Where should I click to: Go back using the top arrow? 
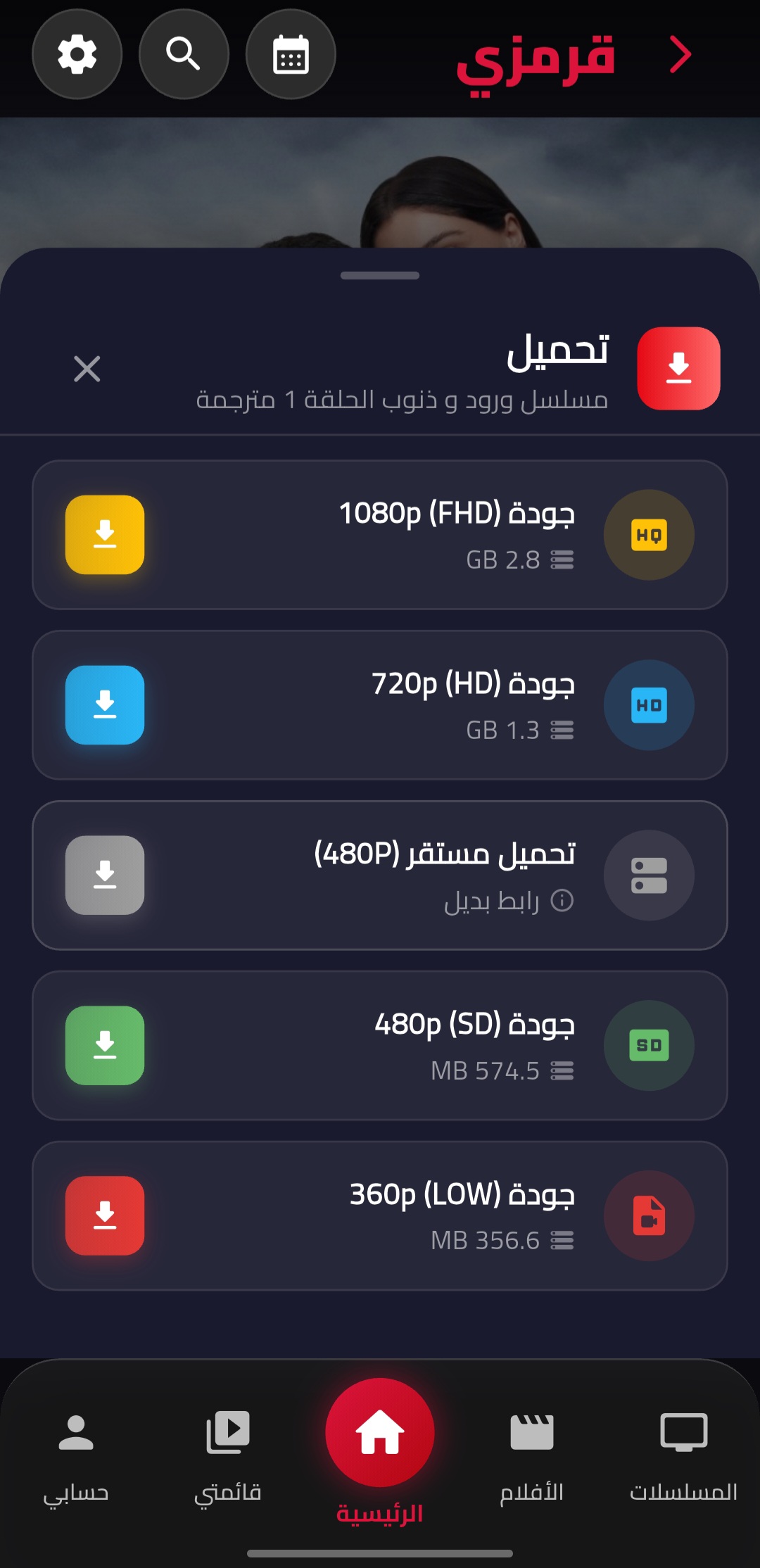coord(680,55)
